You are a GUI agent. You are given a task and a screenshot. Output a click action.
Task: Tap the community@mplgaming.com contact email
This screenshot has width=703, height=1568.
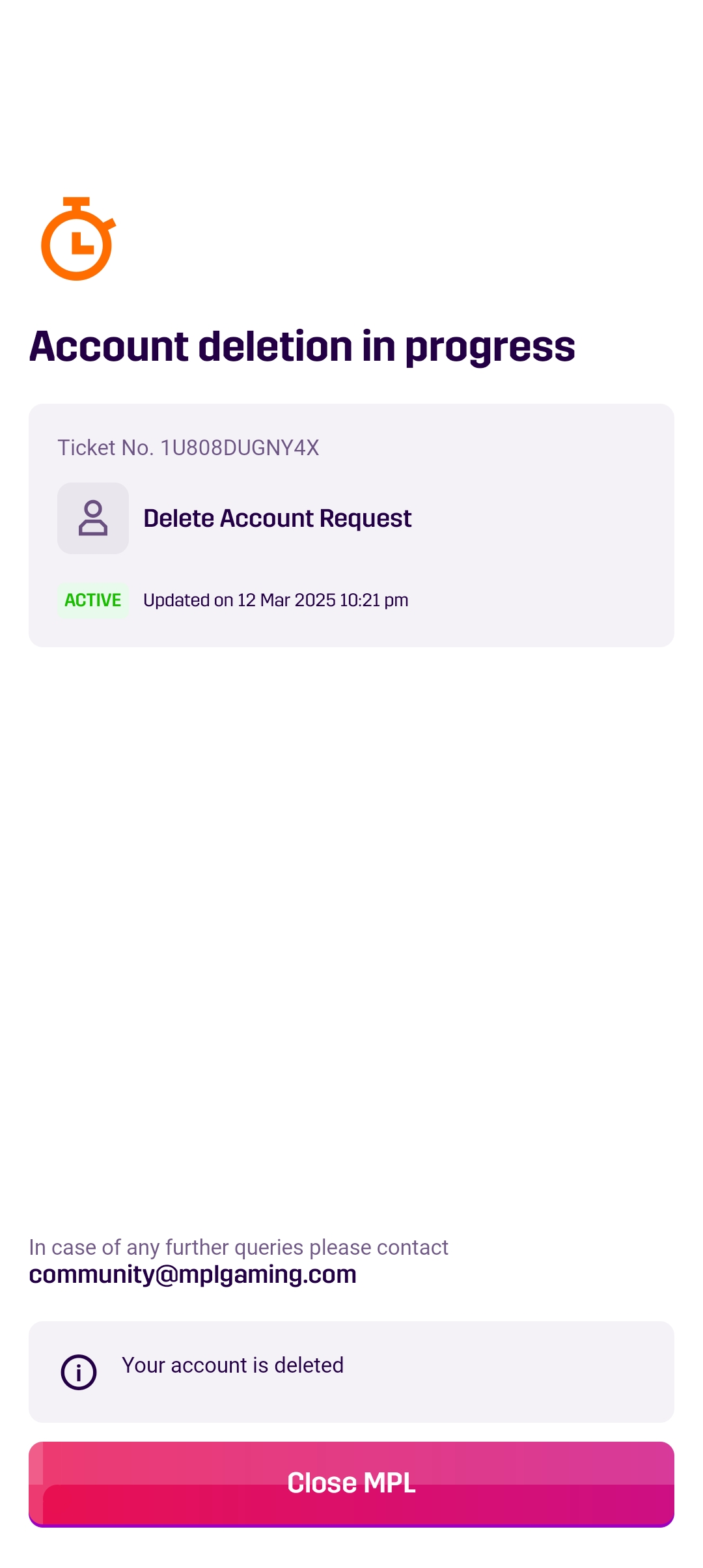pos(193,1274)
